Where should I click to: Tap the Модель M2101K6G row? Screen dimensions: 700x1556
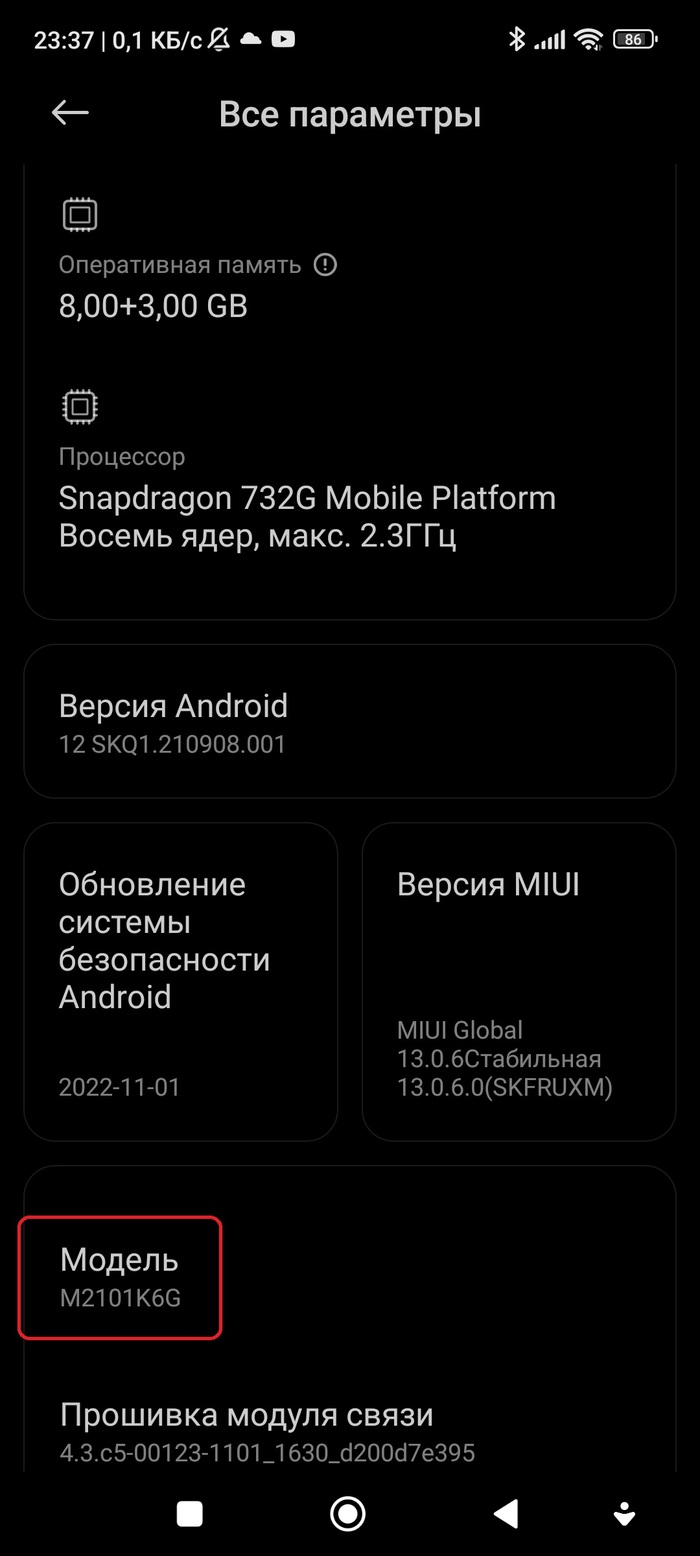pos(120,1277)
